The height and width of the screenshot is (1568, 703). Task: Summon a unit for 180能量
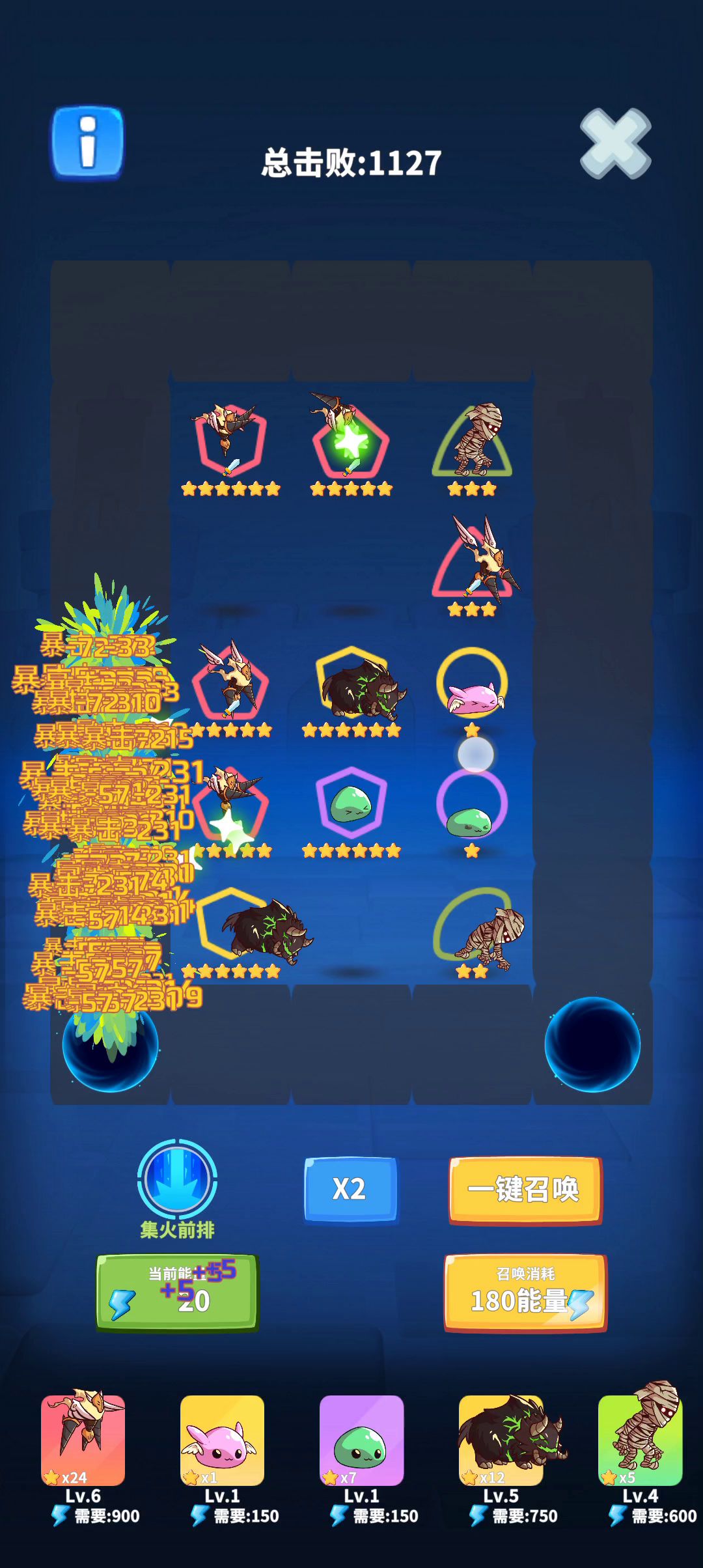tap(525, 1293)
